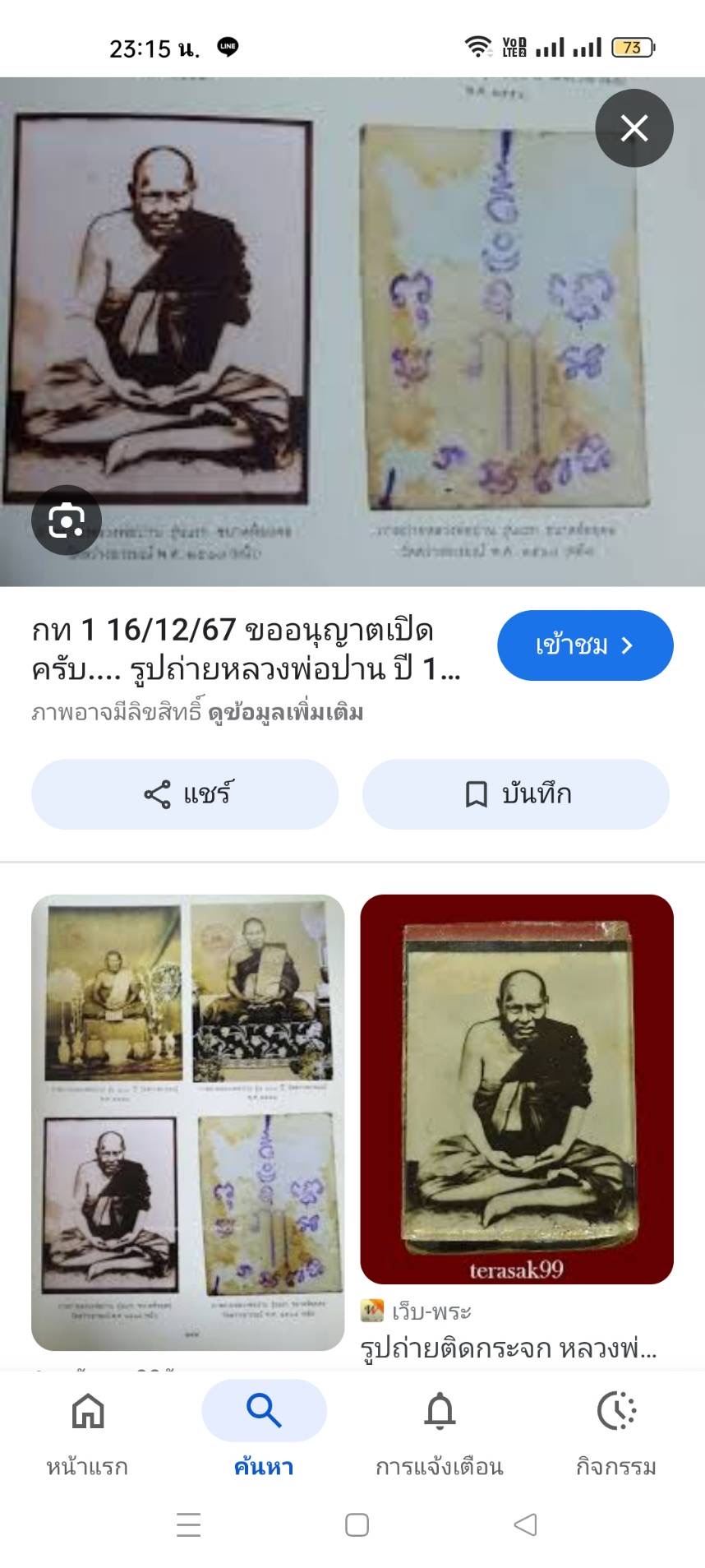Image resolution: width=705 pixels, height=1568 pixels.
Task: Open recent apps from the navigation bar
Action: (188, 1524)
